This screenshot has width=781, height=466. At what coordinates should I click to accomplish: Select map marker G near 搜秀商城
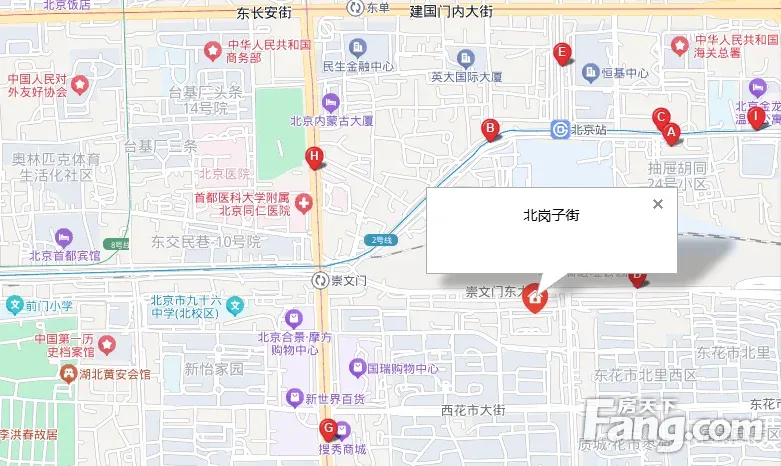tap(327, 430)
